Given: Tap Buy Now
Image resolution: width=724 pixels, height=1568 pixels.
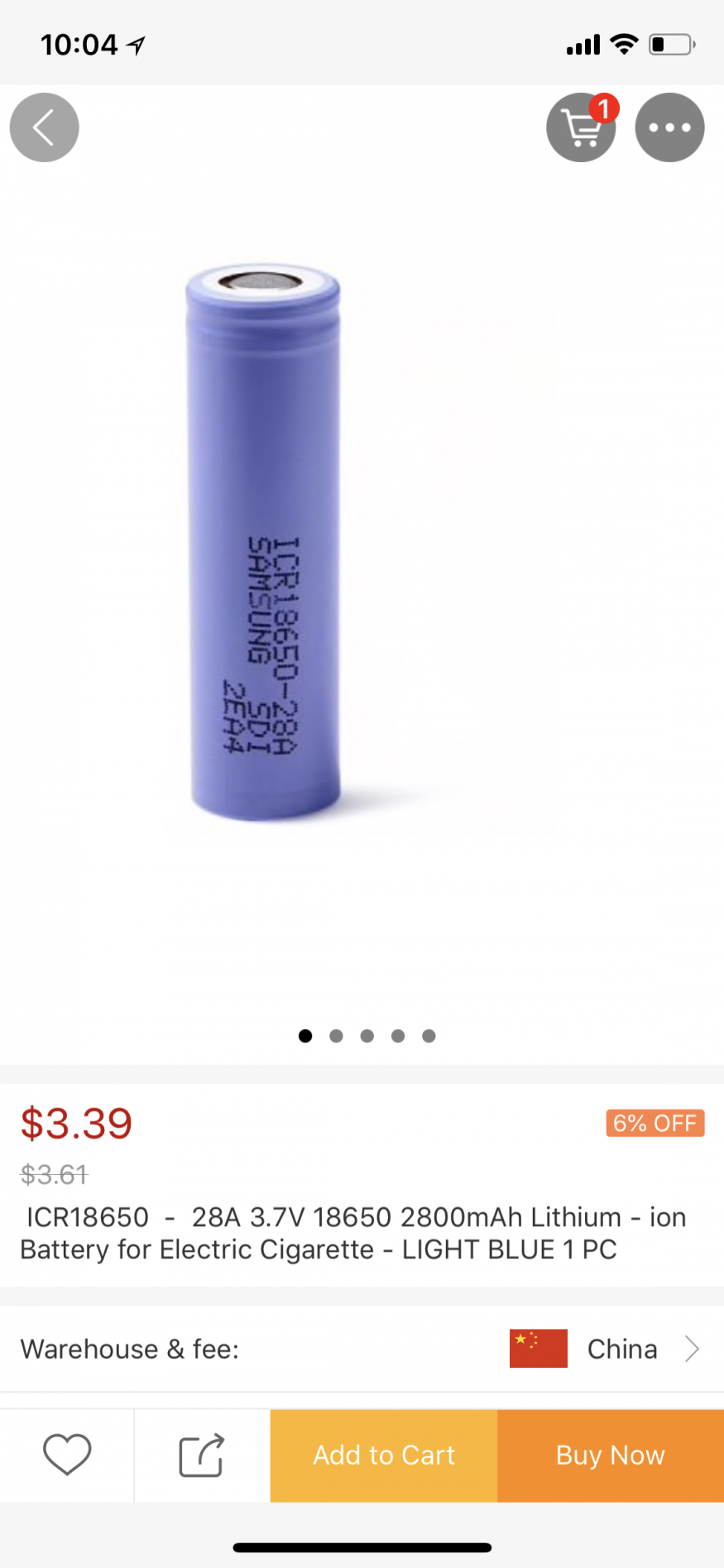Looking at the screenshot, I should coord(611,1455).
